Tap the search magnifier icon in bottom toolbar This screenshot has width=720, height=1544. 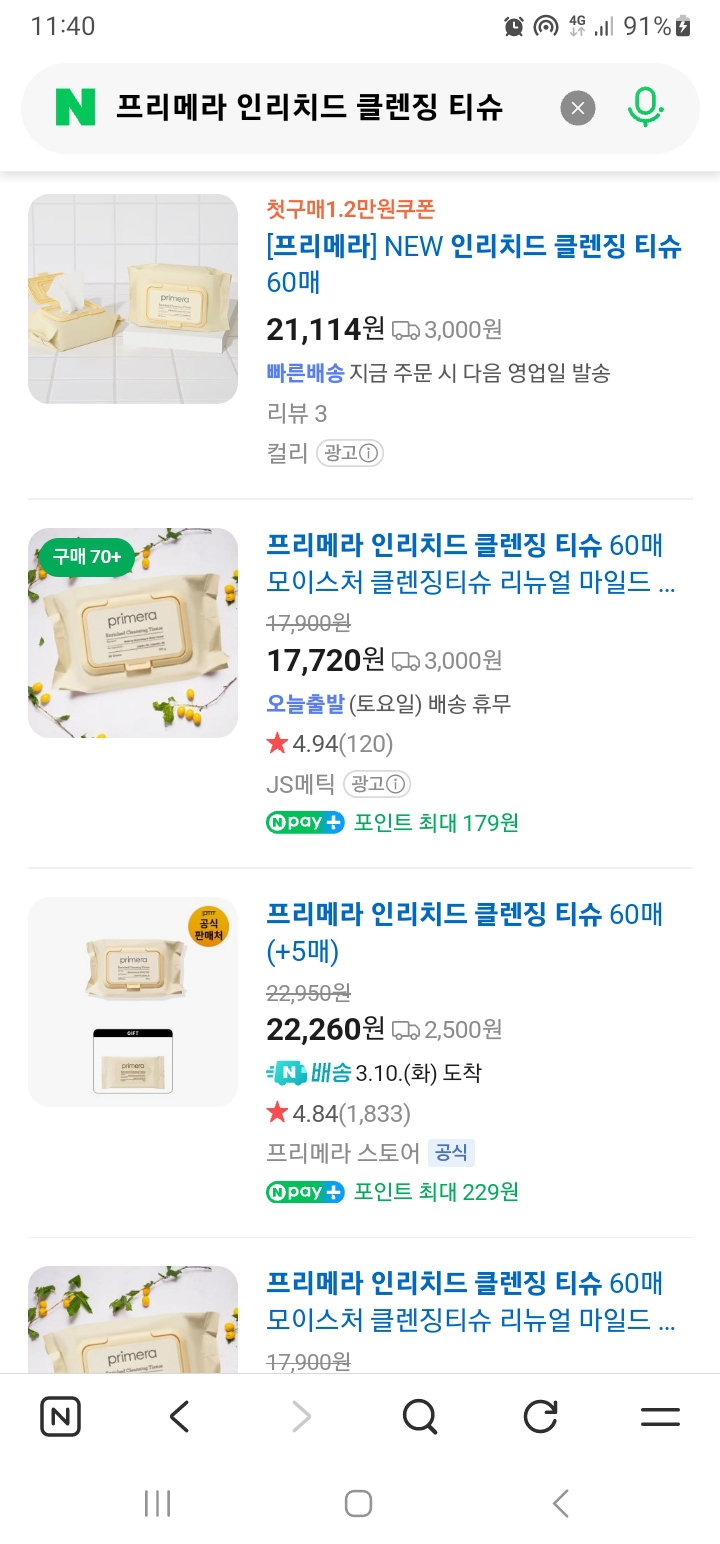(420, 1416)
